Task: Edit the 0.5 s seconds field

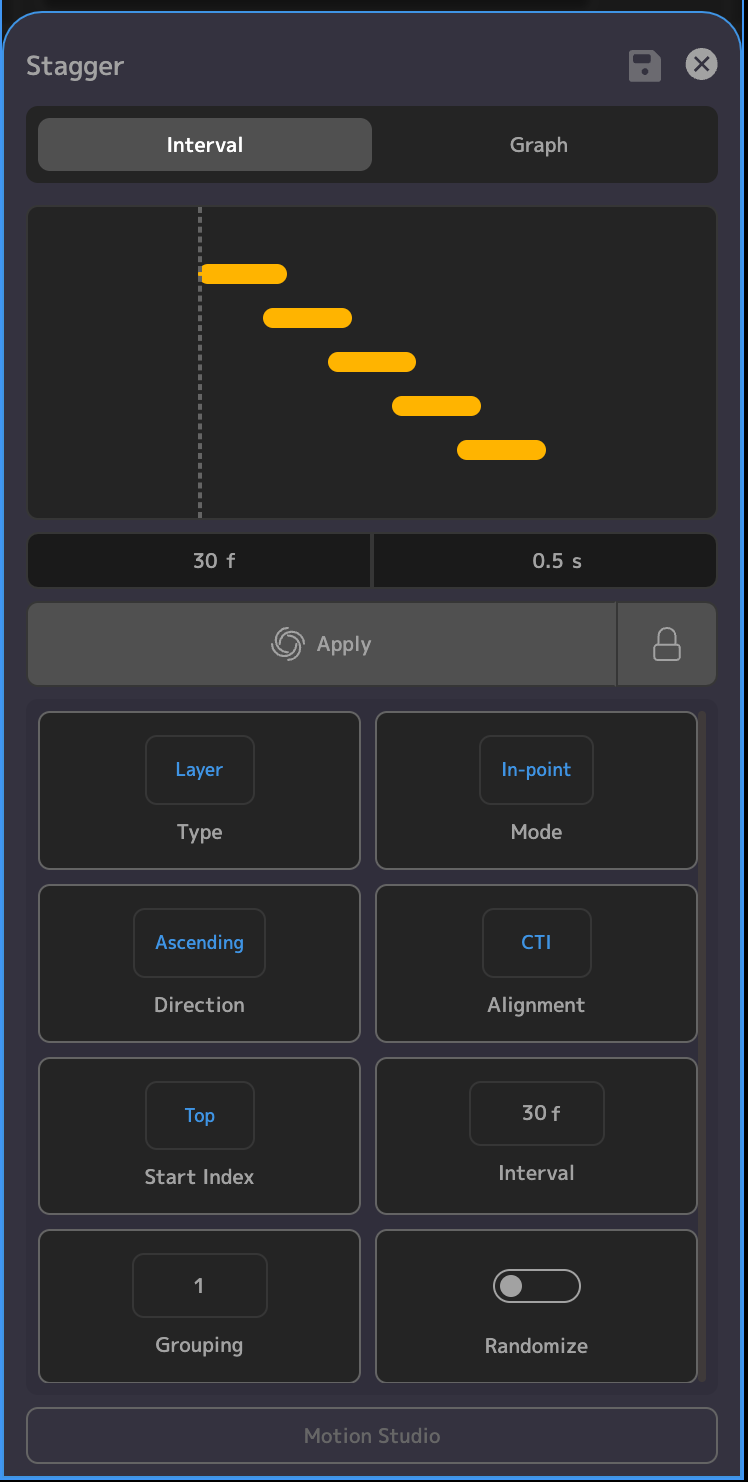Action: pyautogui.click(x=545, y=561)
